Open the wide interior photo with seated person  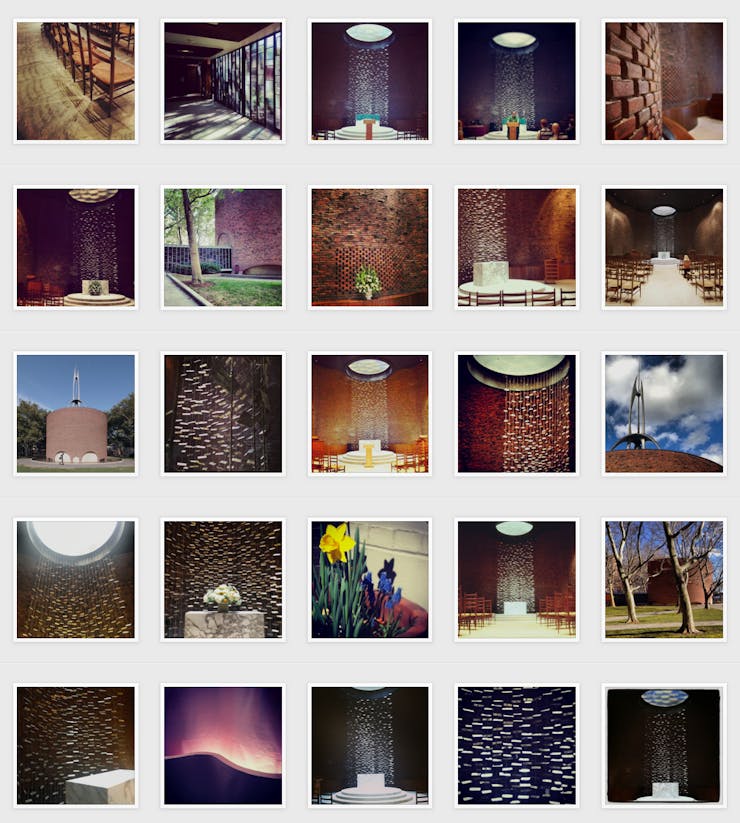coord(664,247)
